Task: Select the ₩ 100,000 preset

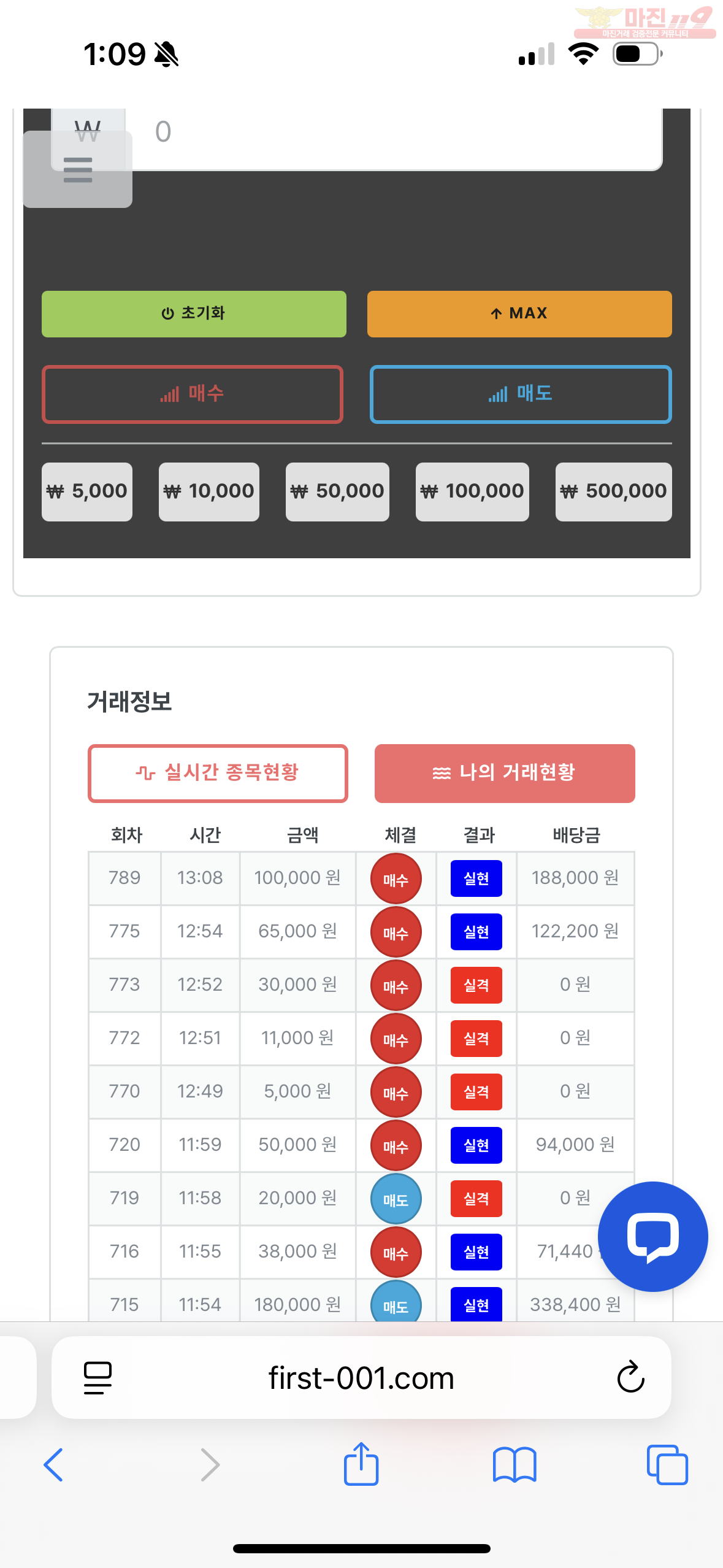Action: coord(472,491)
